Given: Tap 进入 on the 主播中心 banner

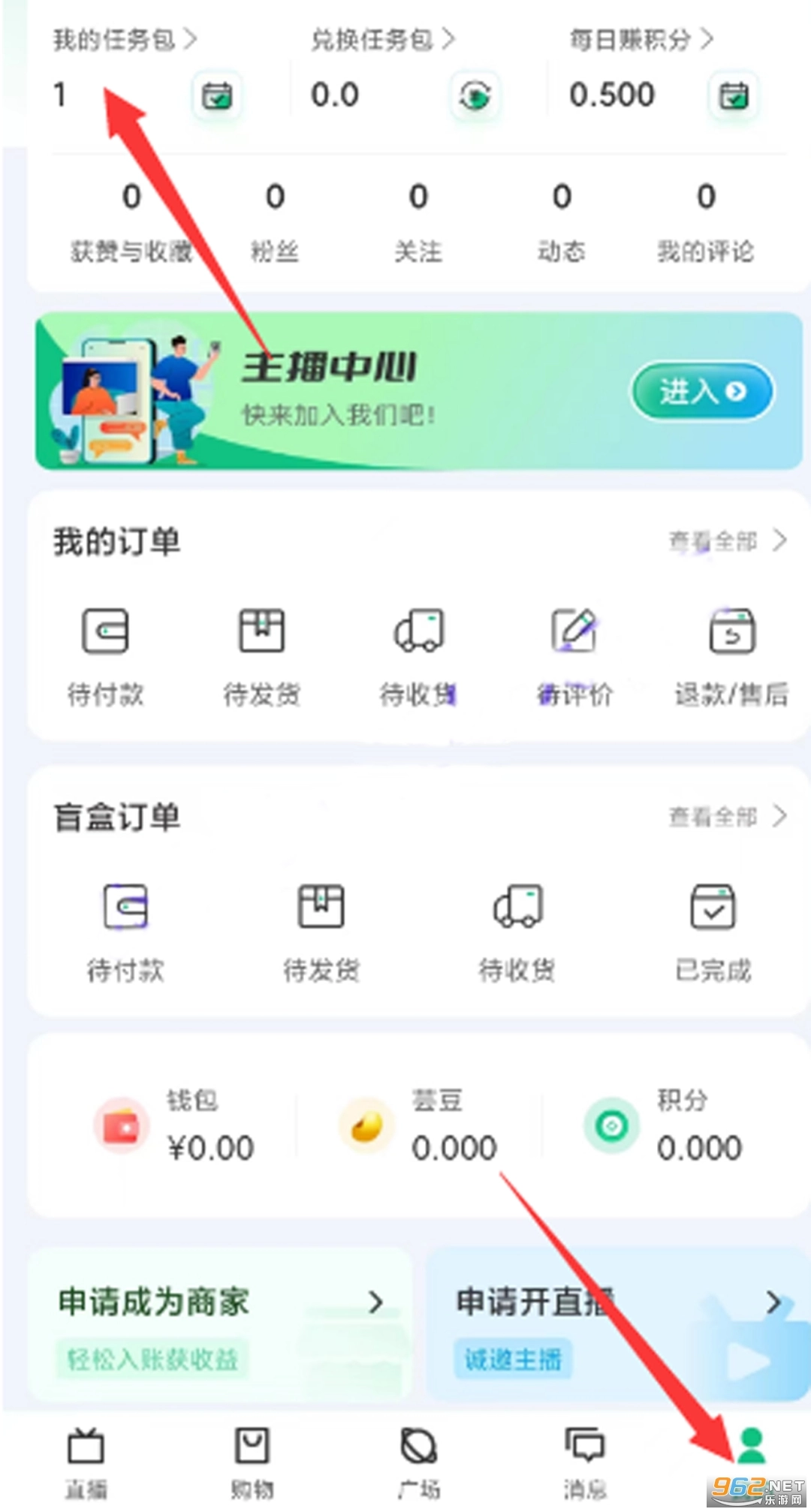Looking at the screenshot, I should (x=701, y=391).
